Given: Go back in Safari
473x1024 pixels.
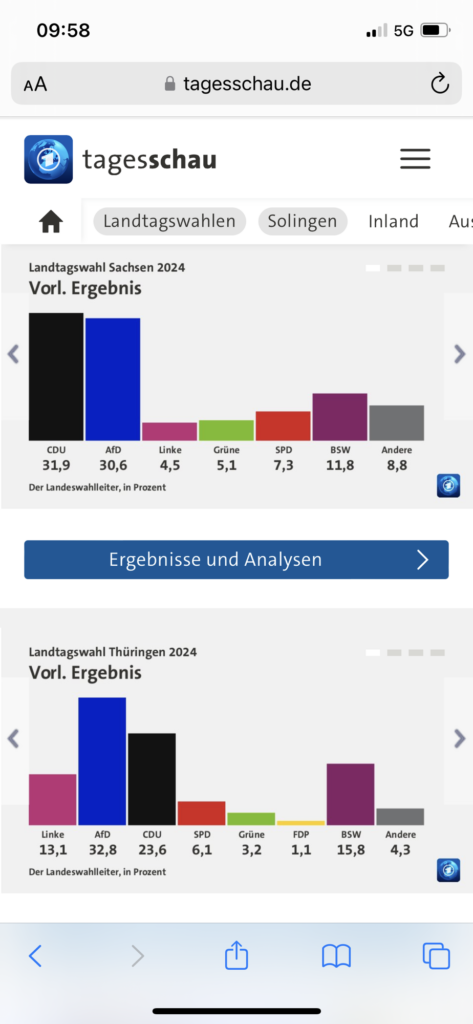Looking at the screenshot, I should (x=35, y=956).
